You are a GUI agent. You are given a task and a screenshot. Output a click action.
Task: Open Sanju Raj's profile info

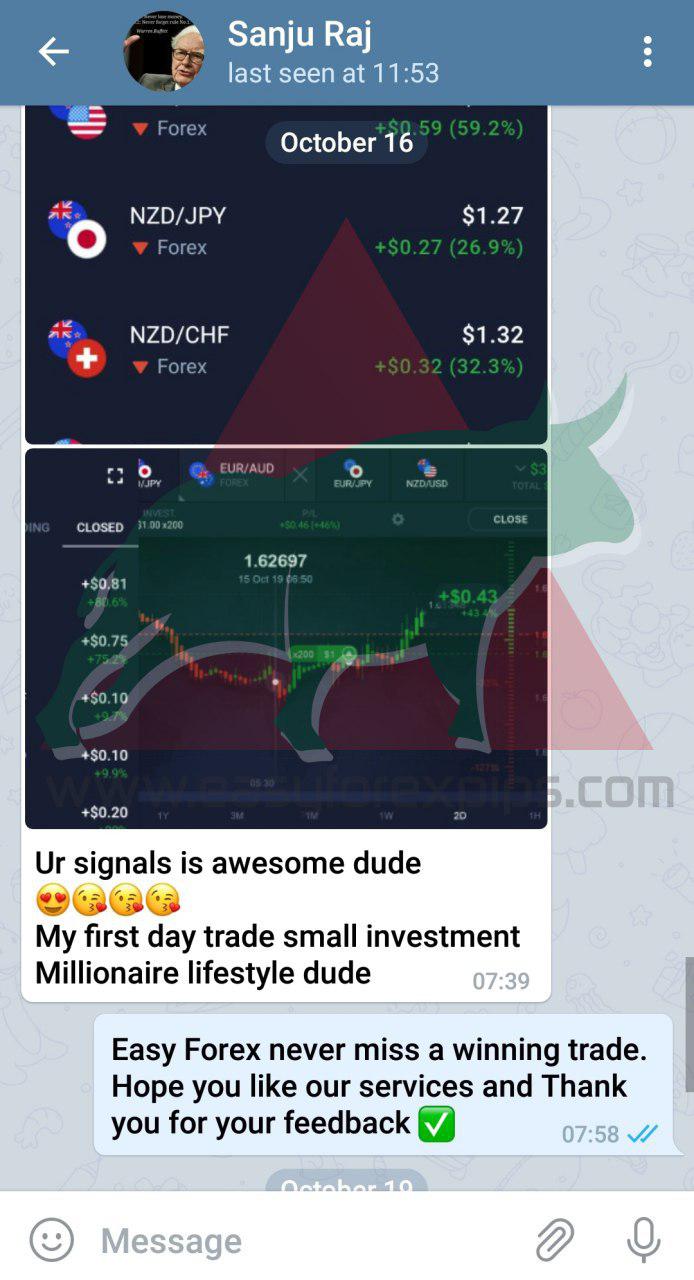(300, 52)
